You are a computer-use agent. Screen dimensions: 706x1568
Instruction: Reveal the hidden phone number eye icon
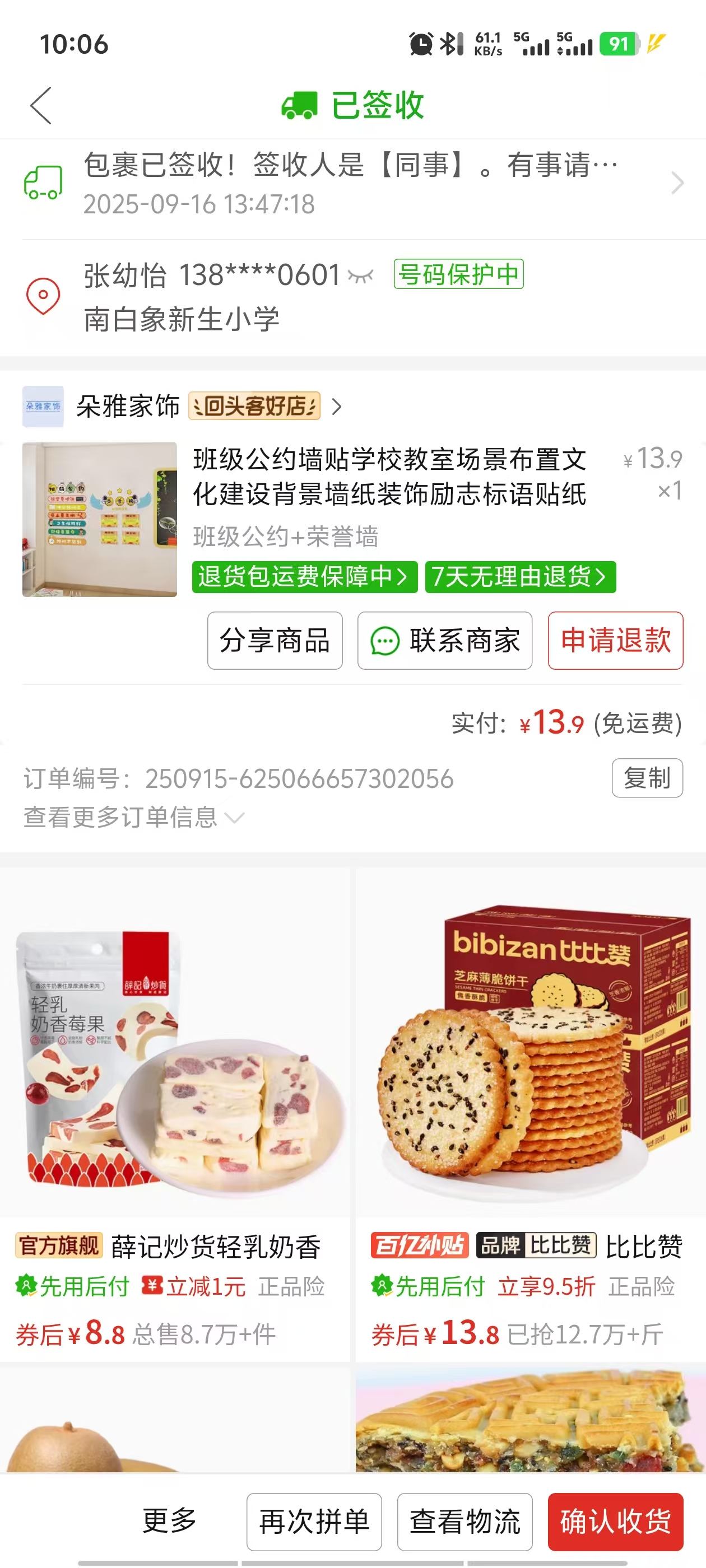pos(360,276)
